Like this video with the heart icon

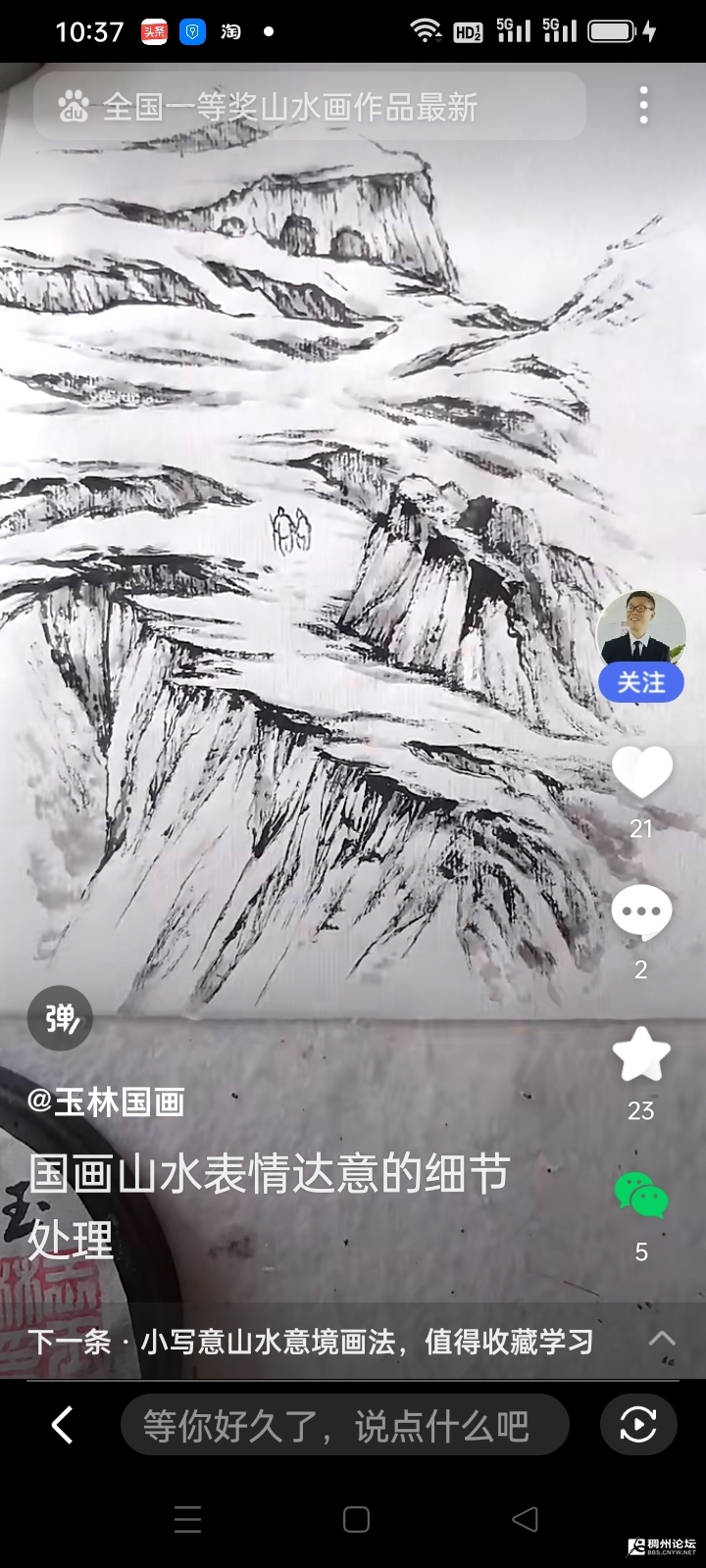point(641,773)
